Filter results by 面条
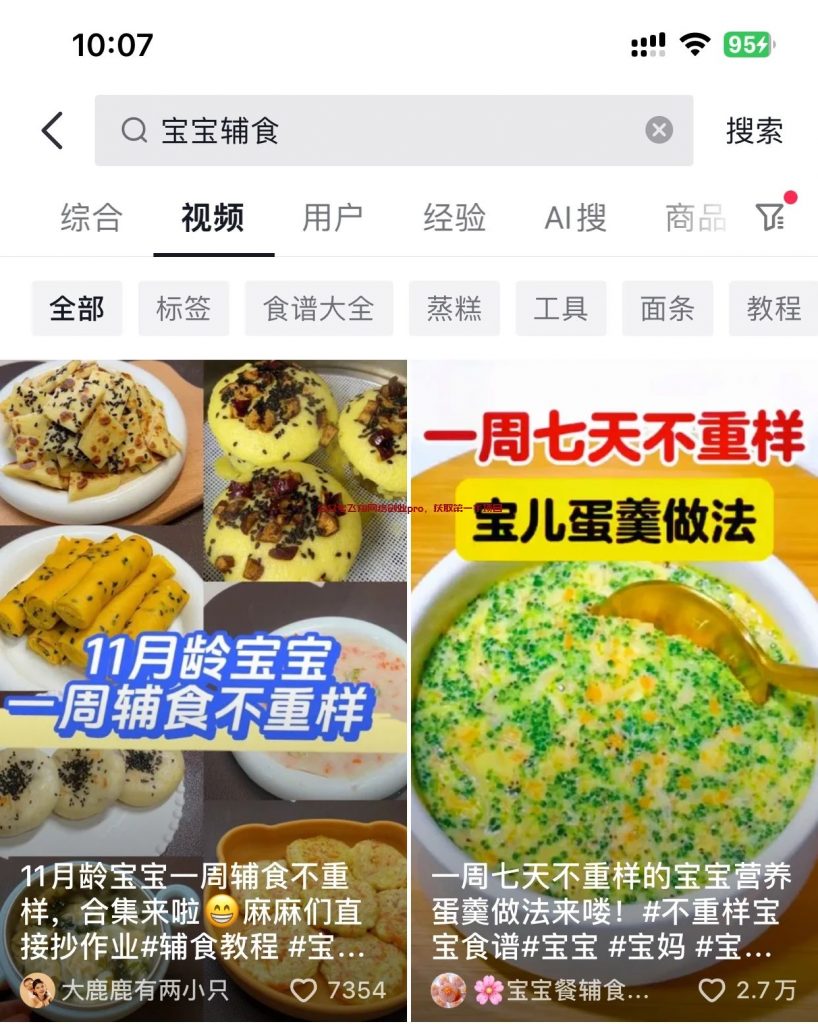 click(x=667, y=308)
